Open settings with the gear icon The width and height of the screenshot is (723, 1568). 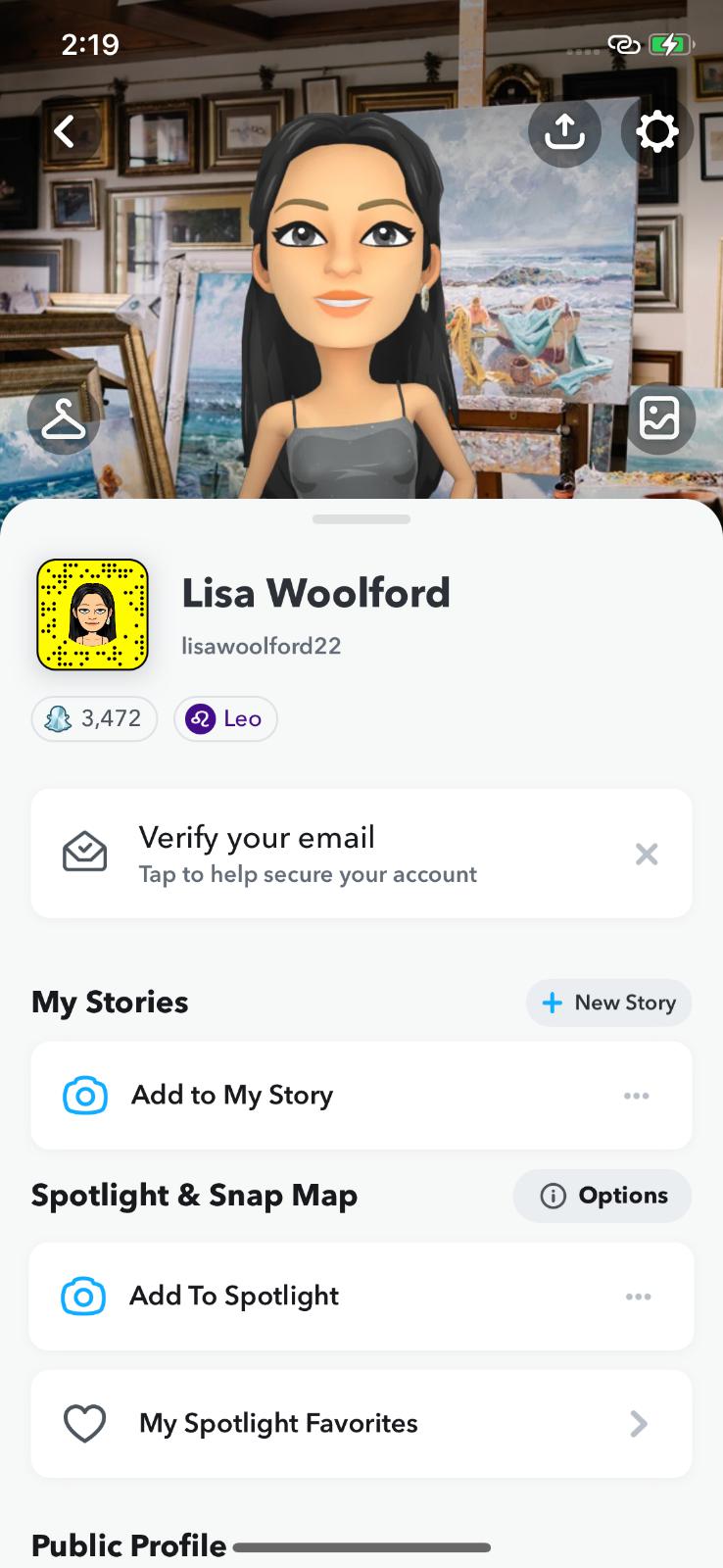pyautogui.click(x=656, y=131)
